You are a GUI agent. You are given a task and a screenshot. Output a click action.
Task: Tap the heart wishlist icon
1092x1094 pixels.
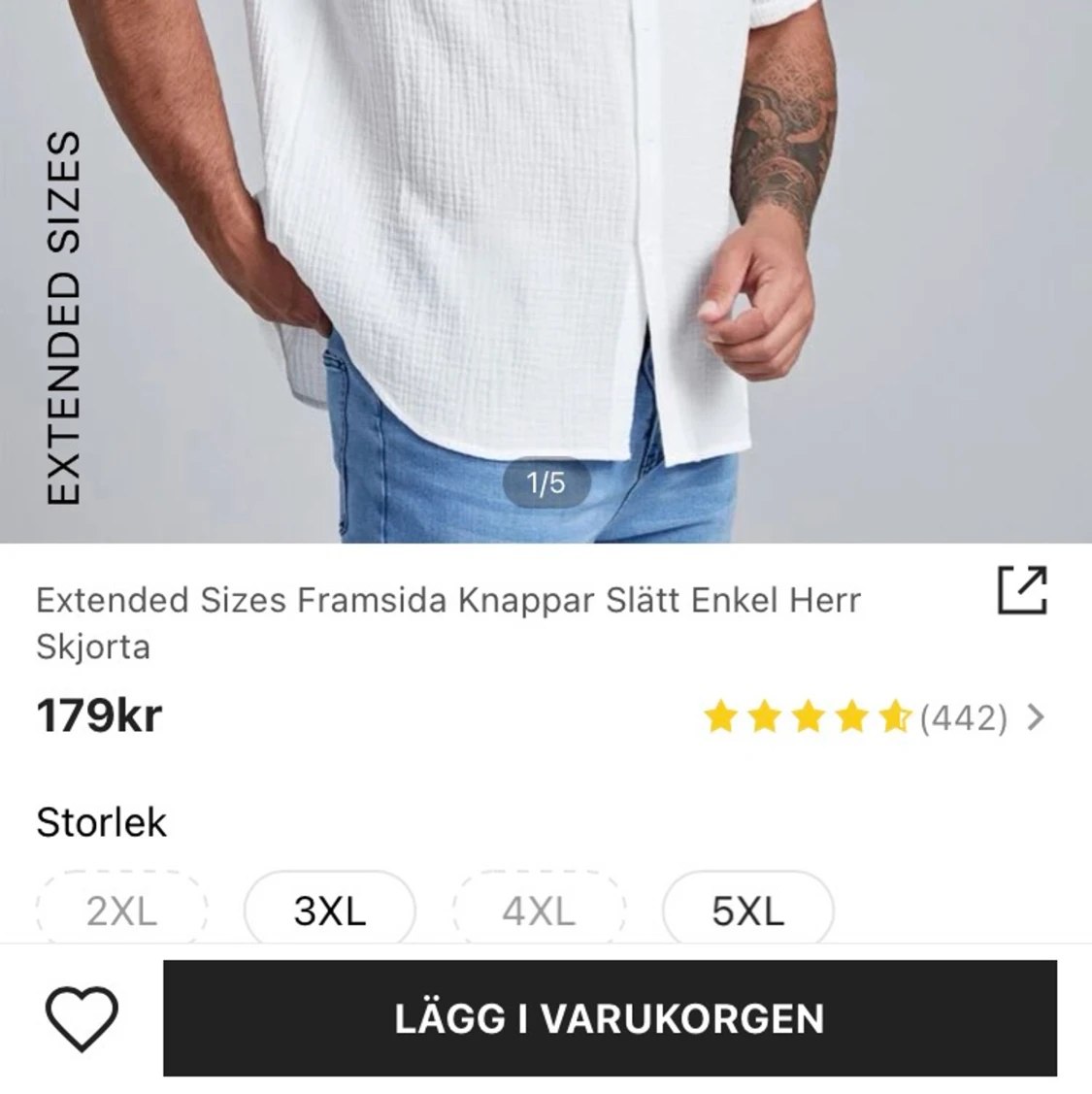pyautogui.click(x=83, y=1017)
